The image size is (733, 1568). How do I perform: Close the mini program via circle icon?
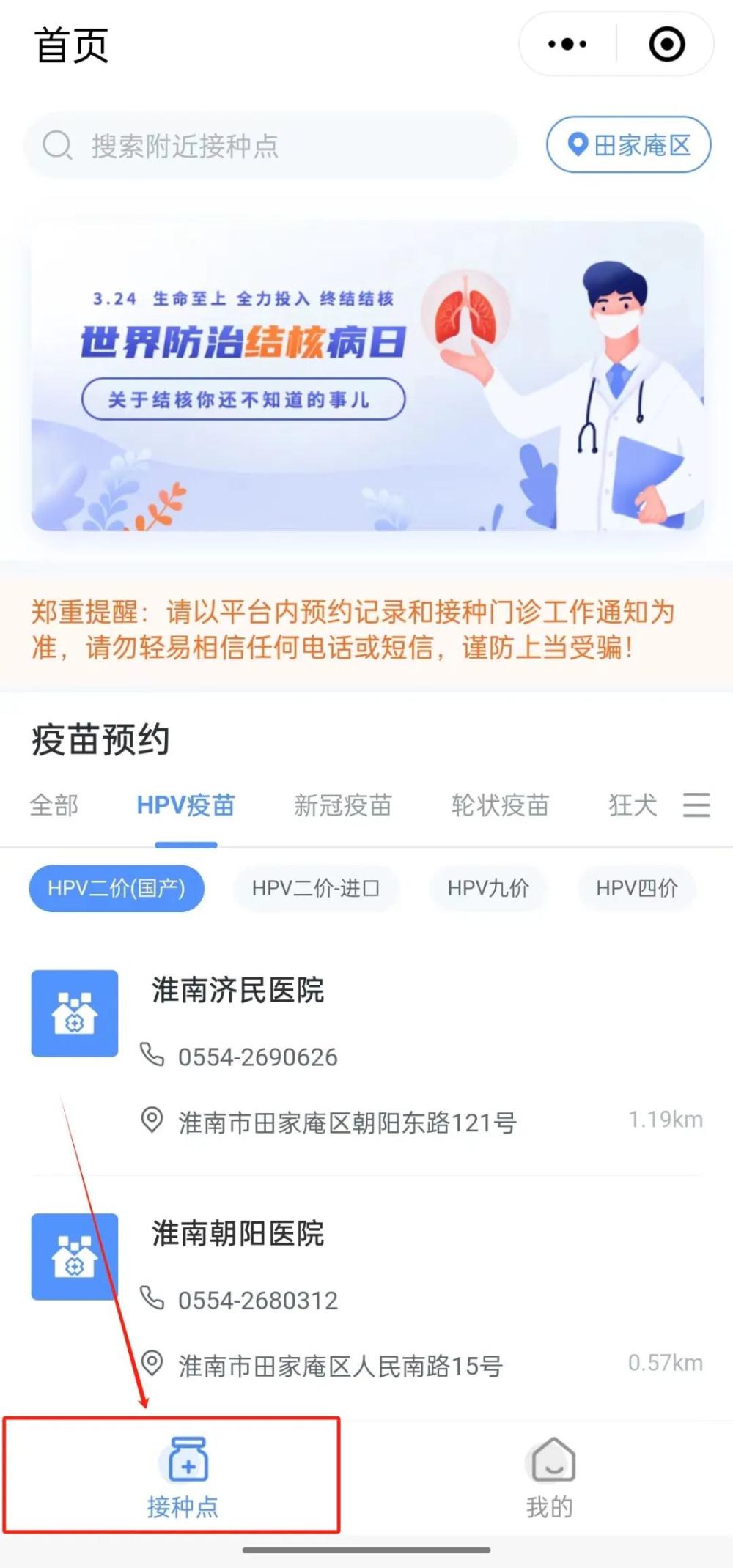(x=667, y=45)
